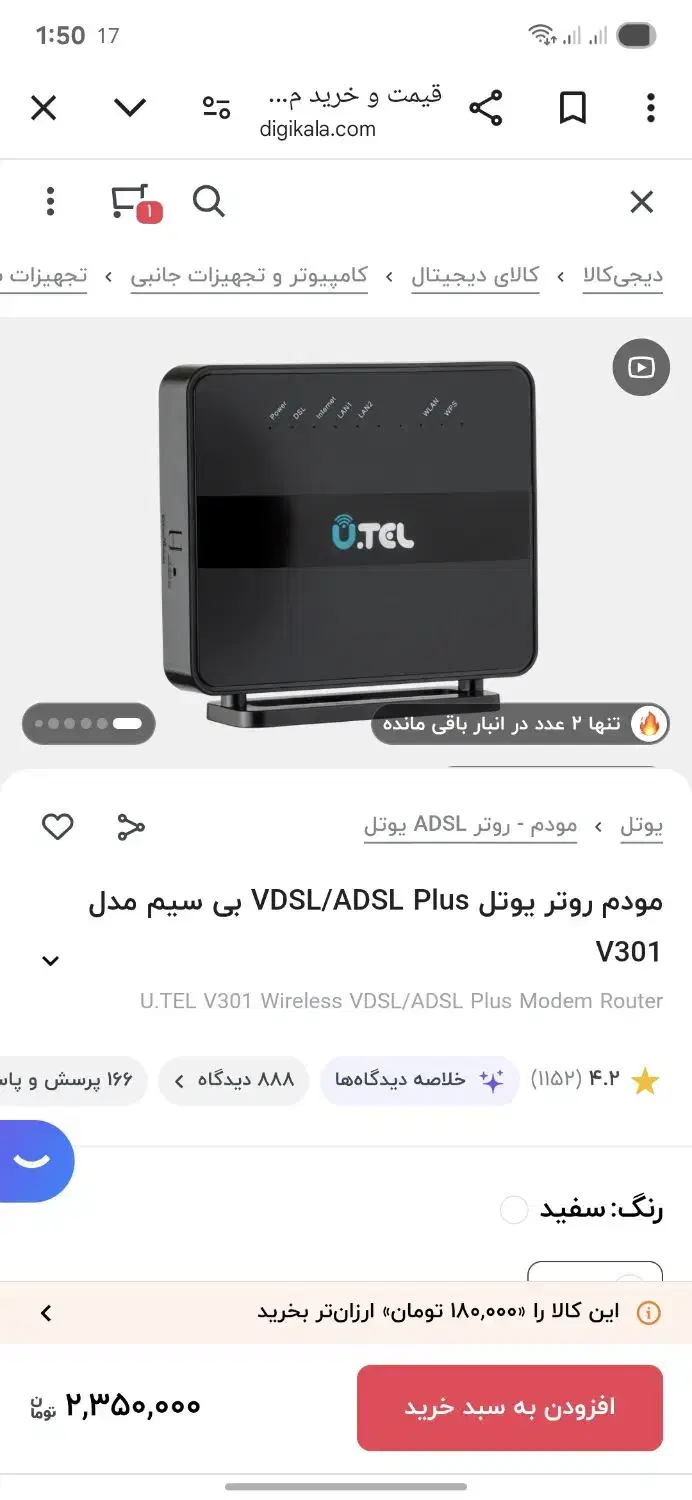Open the یوتل brand link
692x1500 pixels.
tap(641, 826)
